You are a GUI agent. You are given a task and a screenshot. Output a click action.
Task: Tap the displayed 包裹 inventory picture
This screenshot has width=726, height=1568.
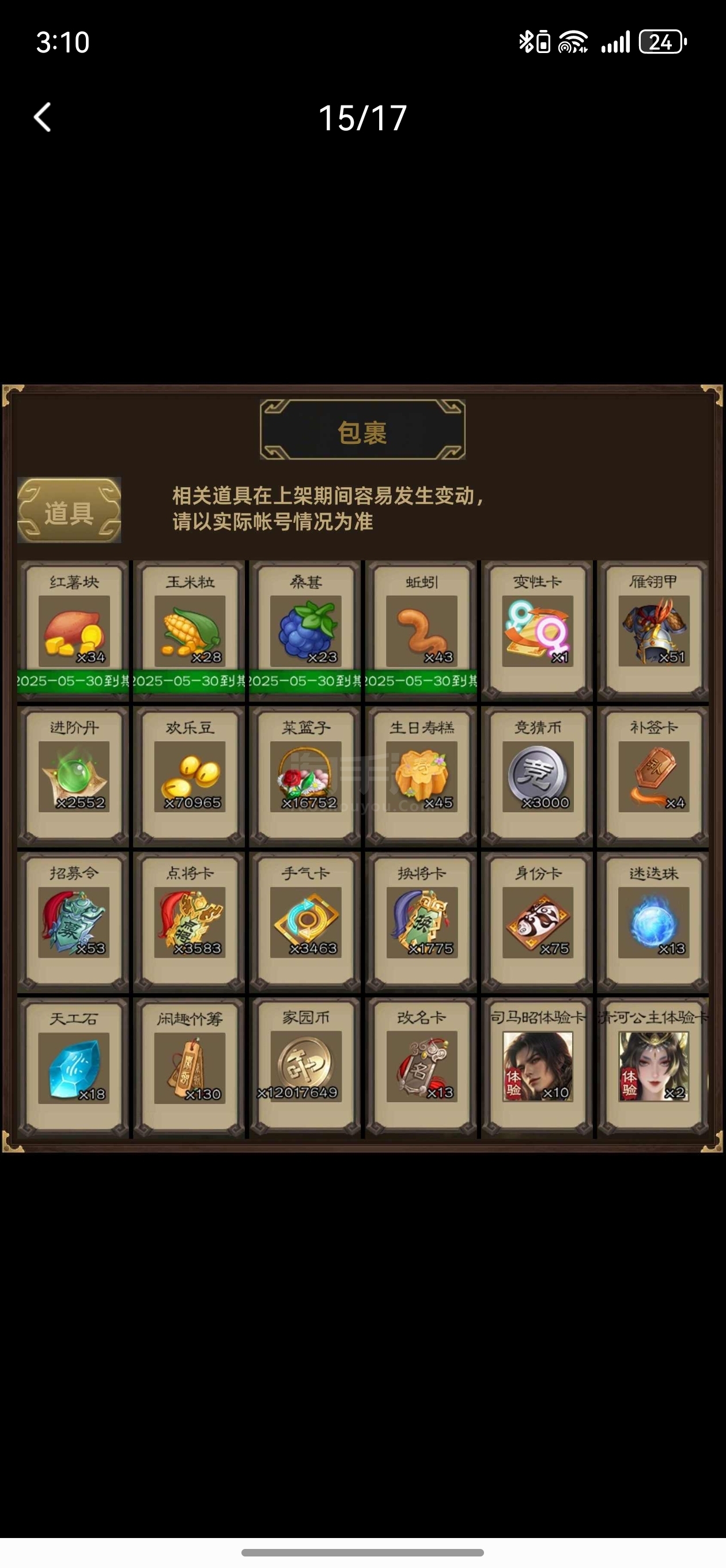(x=362, y=769)
